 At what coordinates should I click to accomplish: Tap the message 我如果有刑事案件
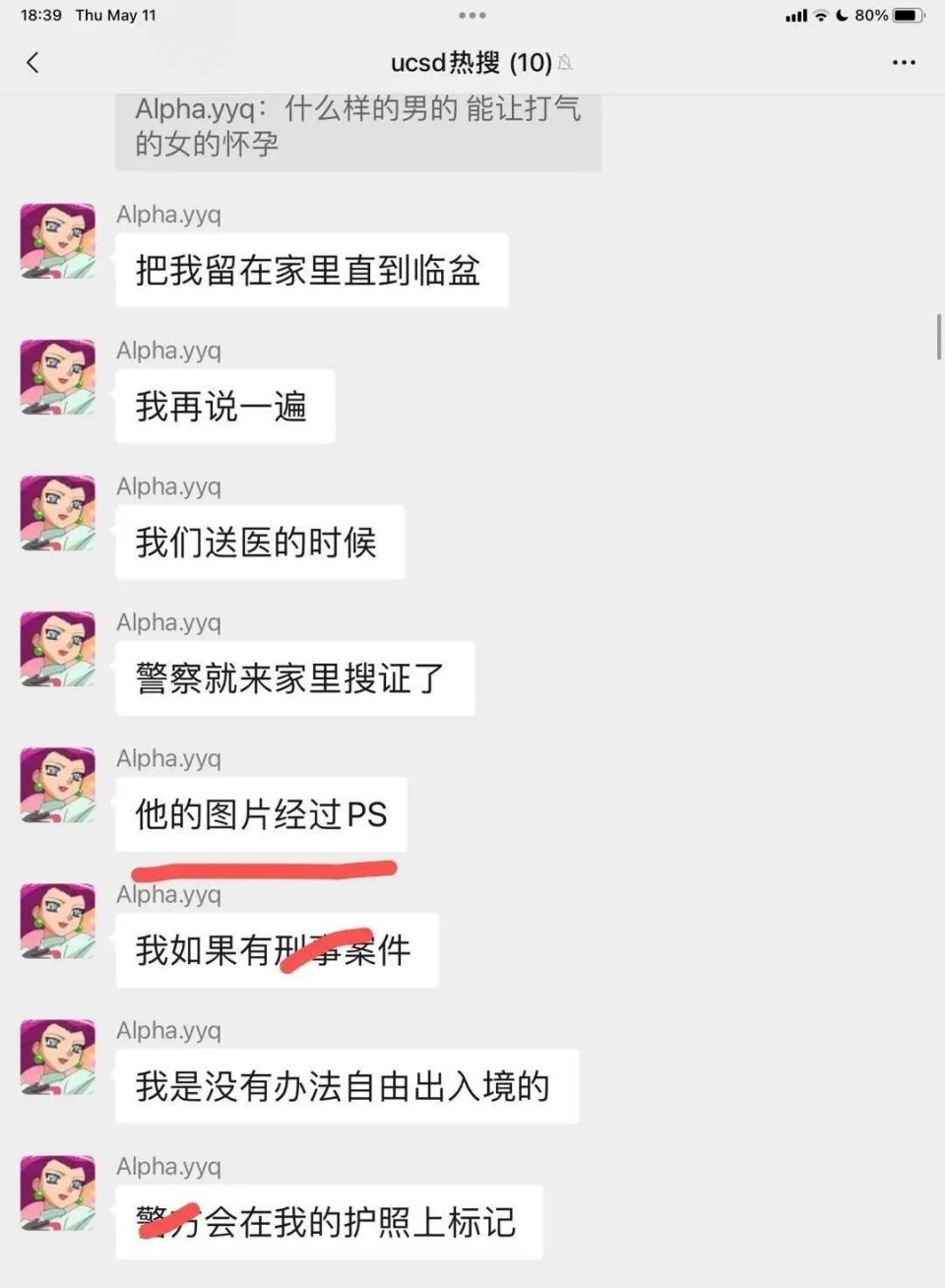click(277, 950)
